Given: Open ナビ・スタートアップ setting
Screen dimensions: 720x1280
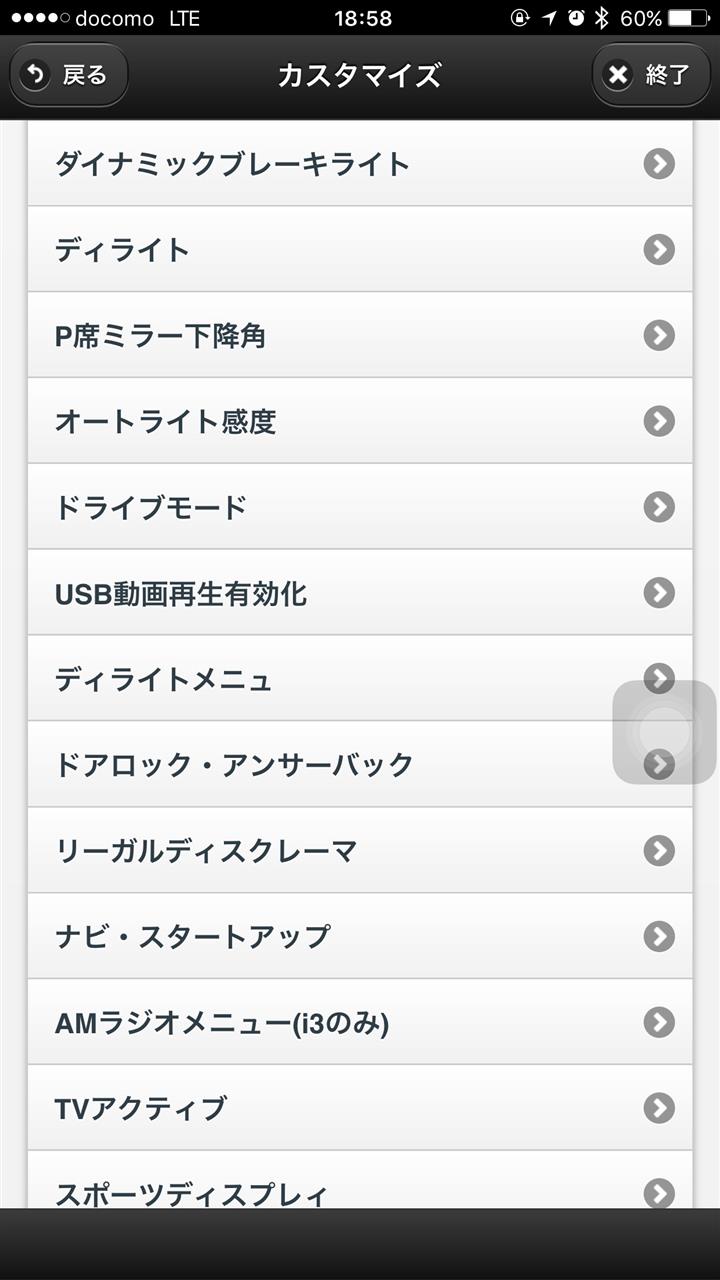Looking at the screenshot, I should tap(360, 937).
